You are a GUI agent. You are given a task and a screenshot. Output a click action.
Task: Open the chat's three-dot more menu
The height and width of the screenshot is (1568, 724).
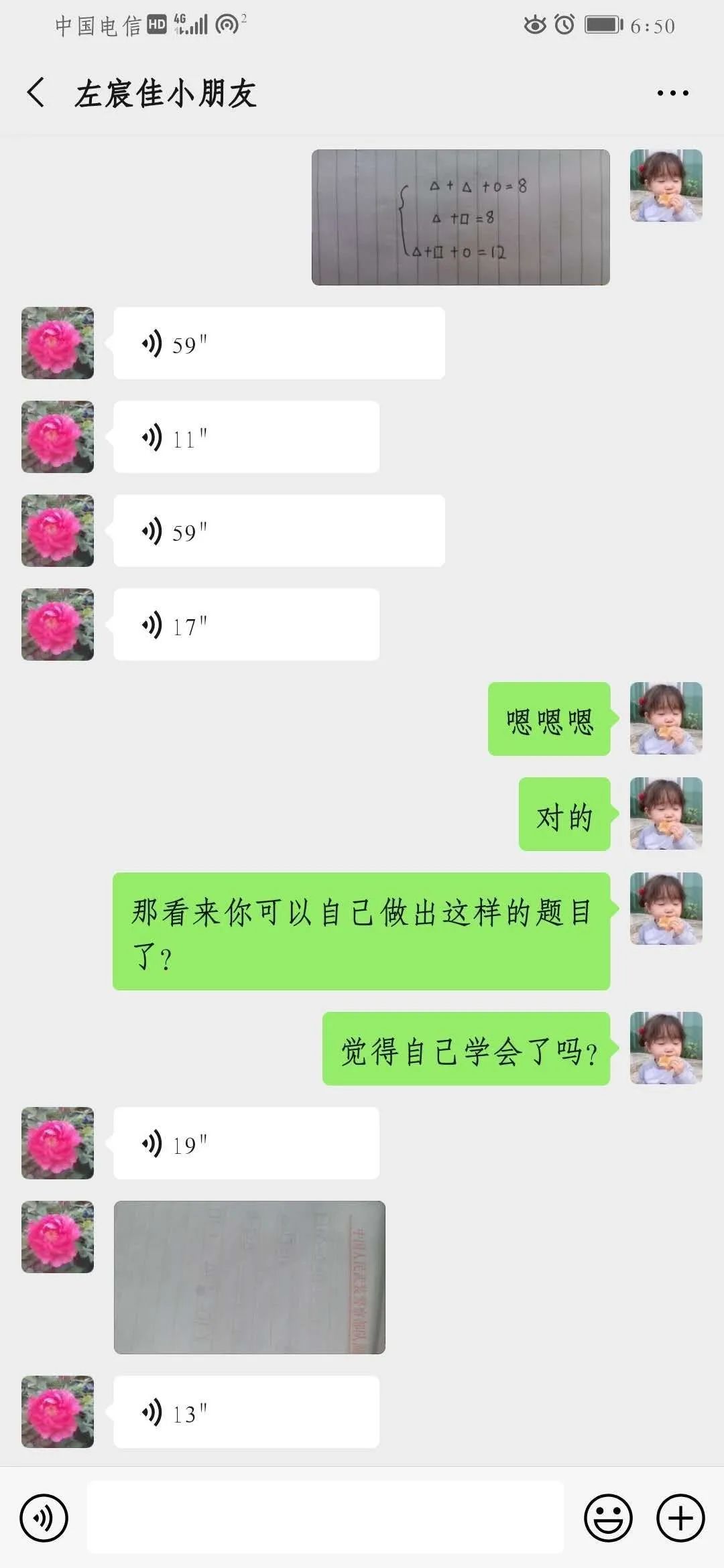coord(672,93)
